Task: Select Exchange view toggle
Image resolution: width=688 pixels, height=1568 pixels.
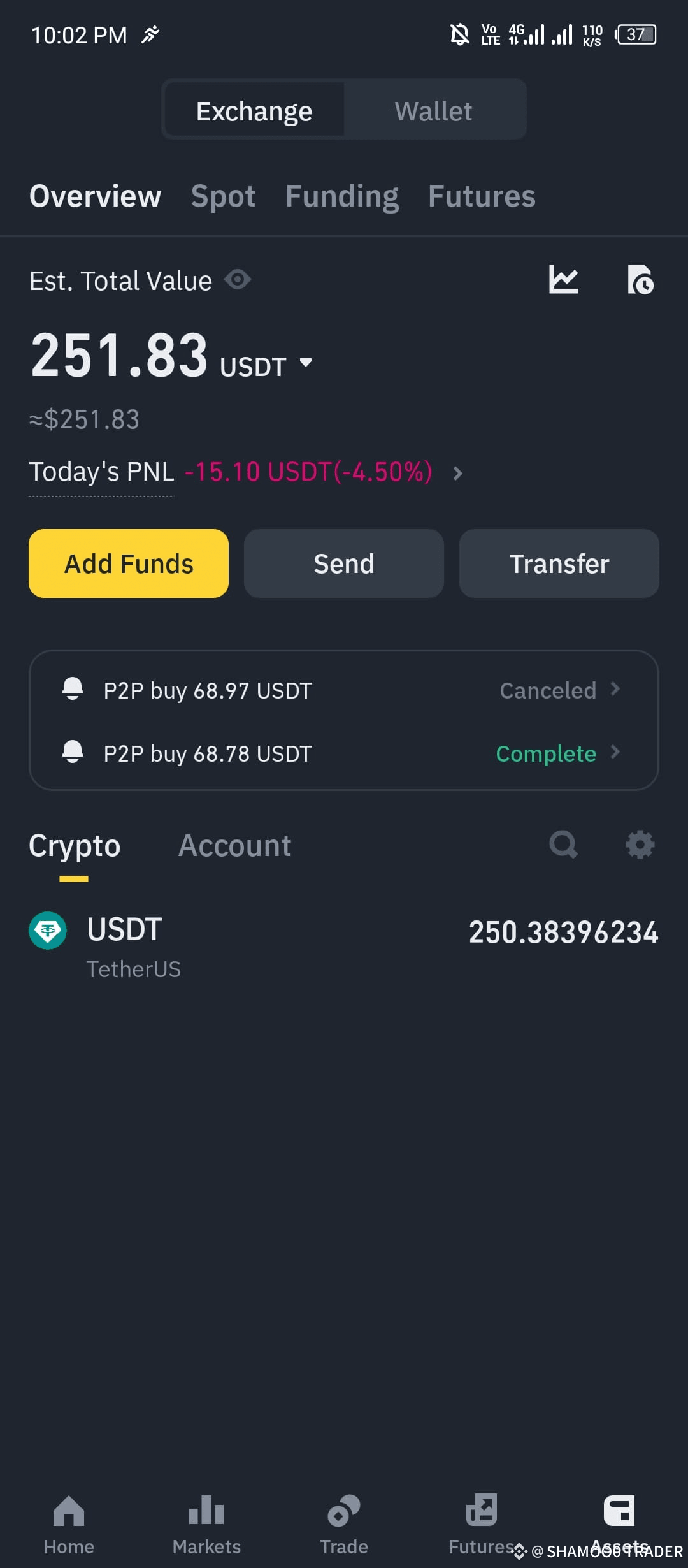Action: [x=254, y=110]
